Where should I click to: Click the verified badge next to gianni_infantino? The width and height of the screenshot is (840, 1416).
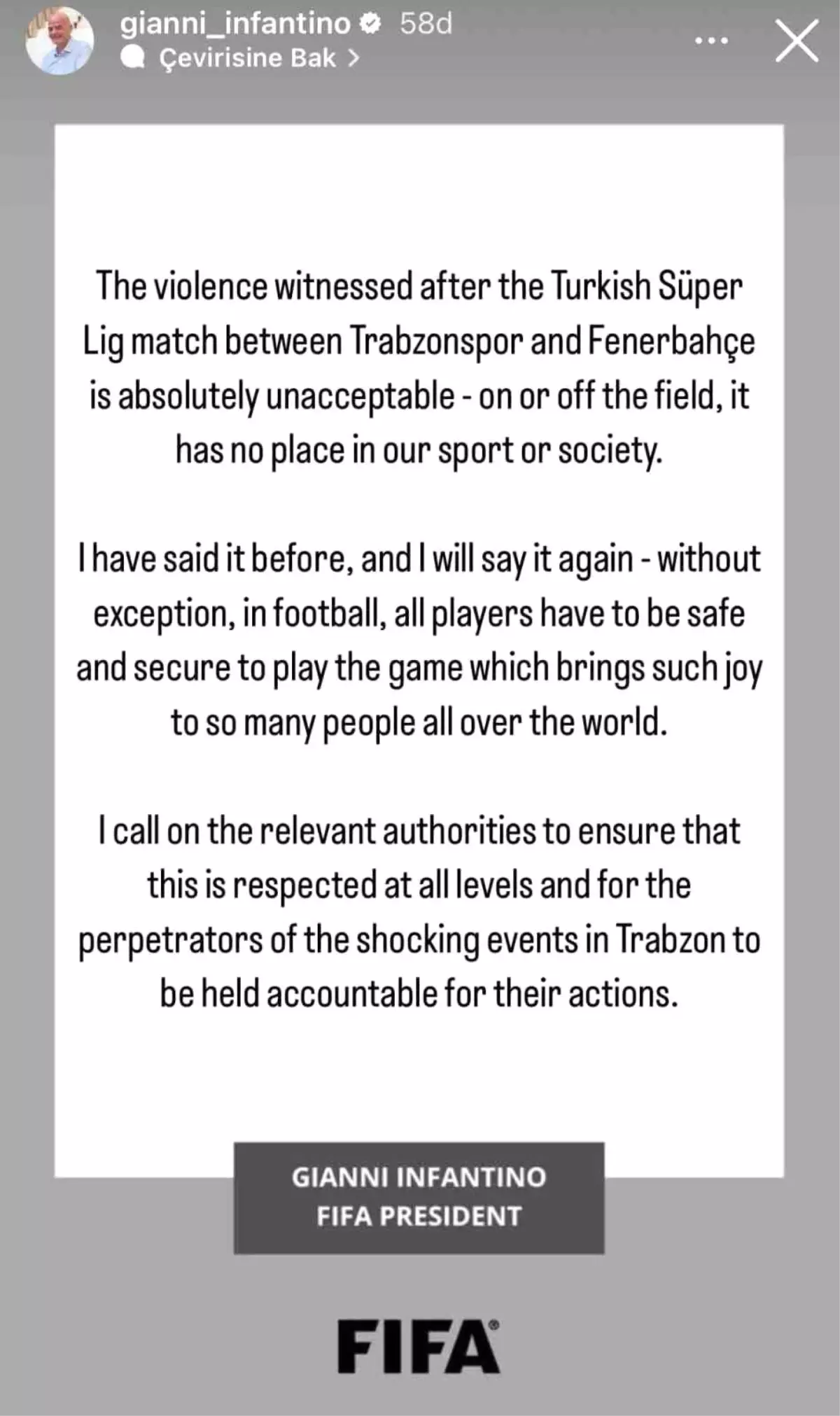point(369,23)
